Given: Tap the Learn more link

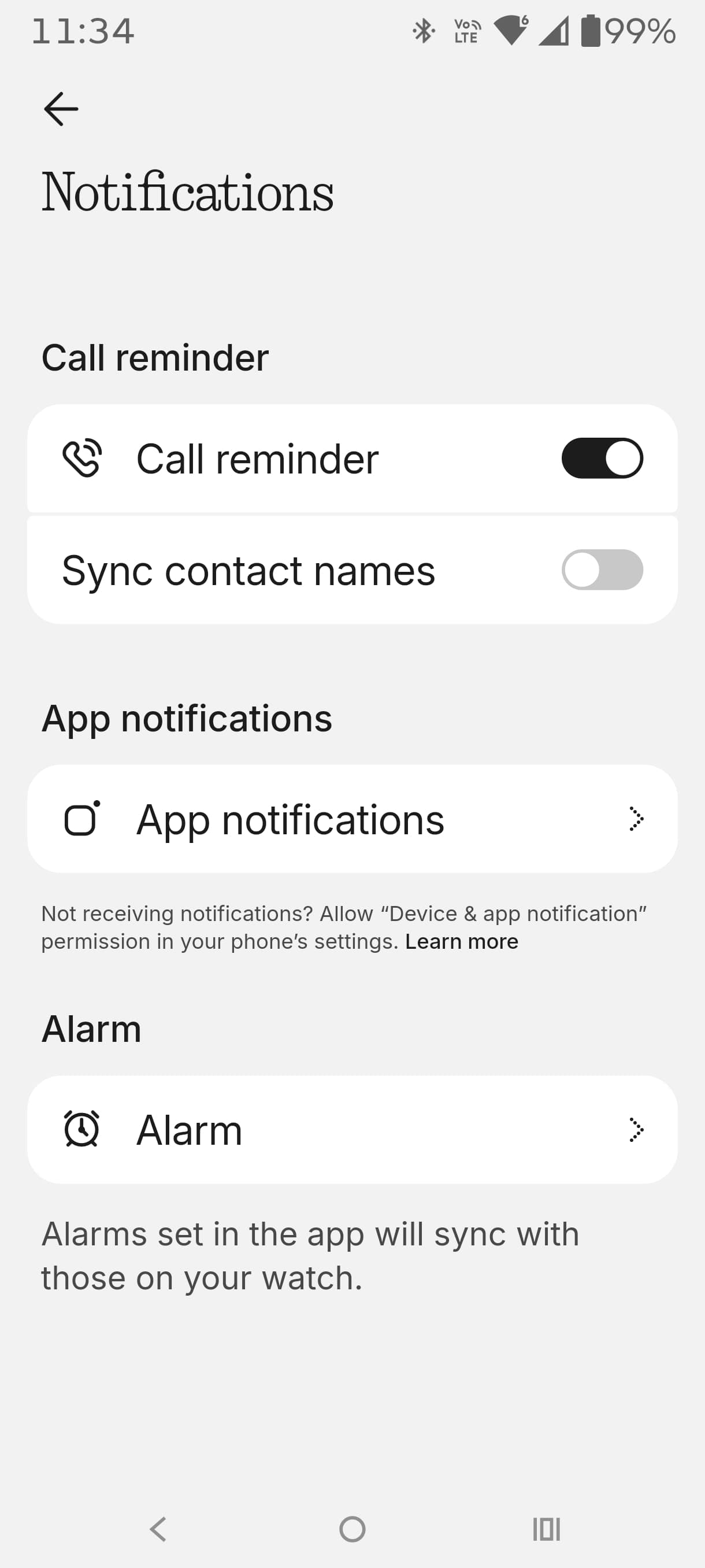Looking at the screenshot, I should coord(461,942).
